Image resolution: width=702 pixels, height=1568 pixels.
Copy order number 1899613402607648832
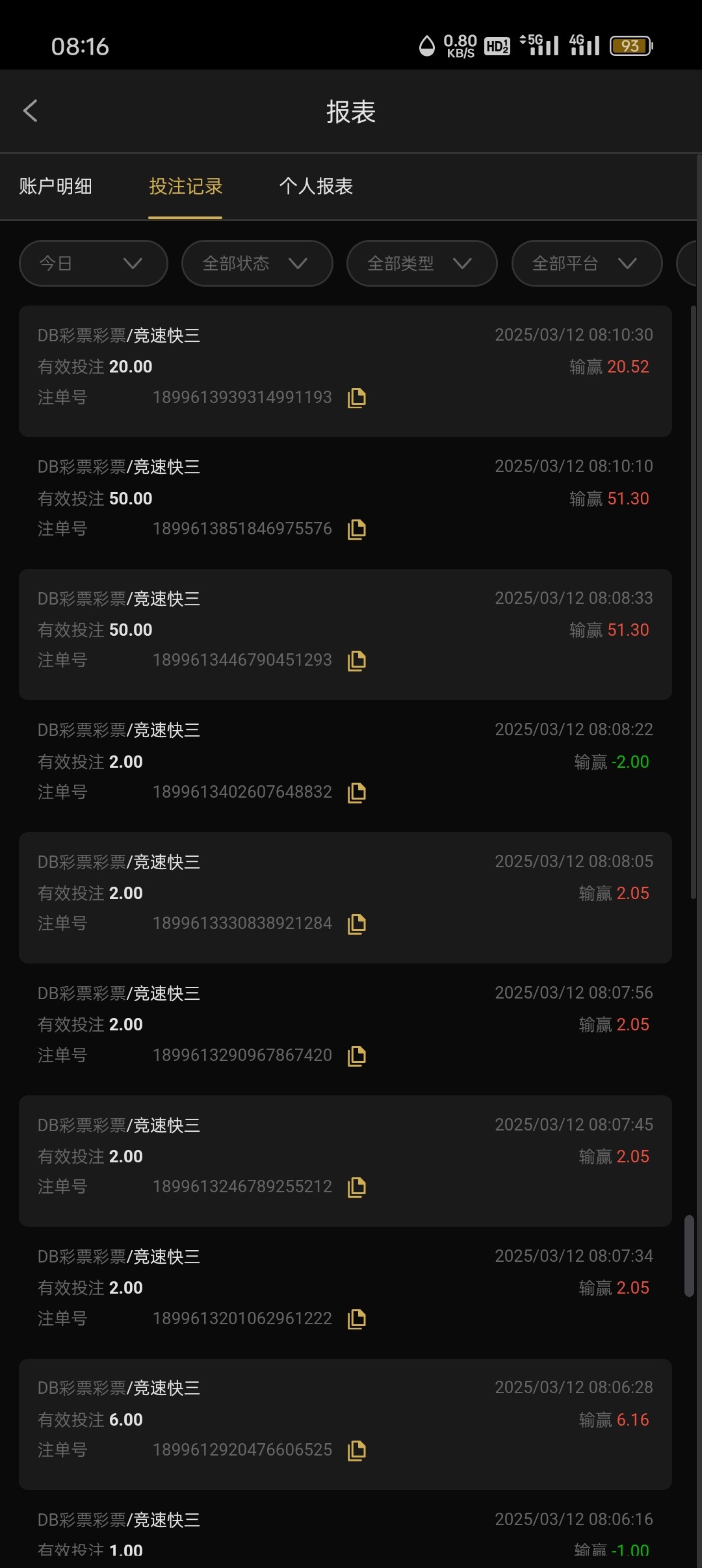coord(357,792)
